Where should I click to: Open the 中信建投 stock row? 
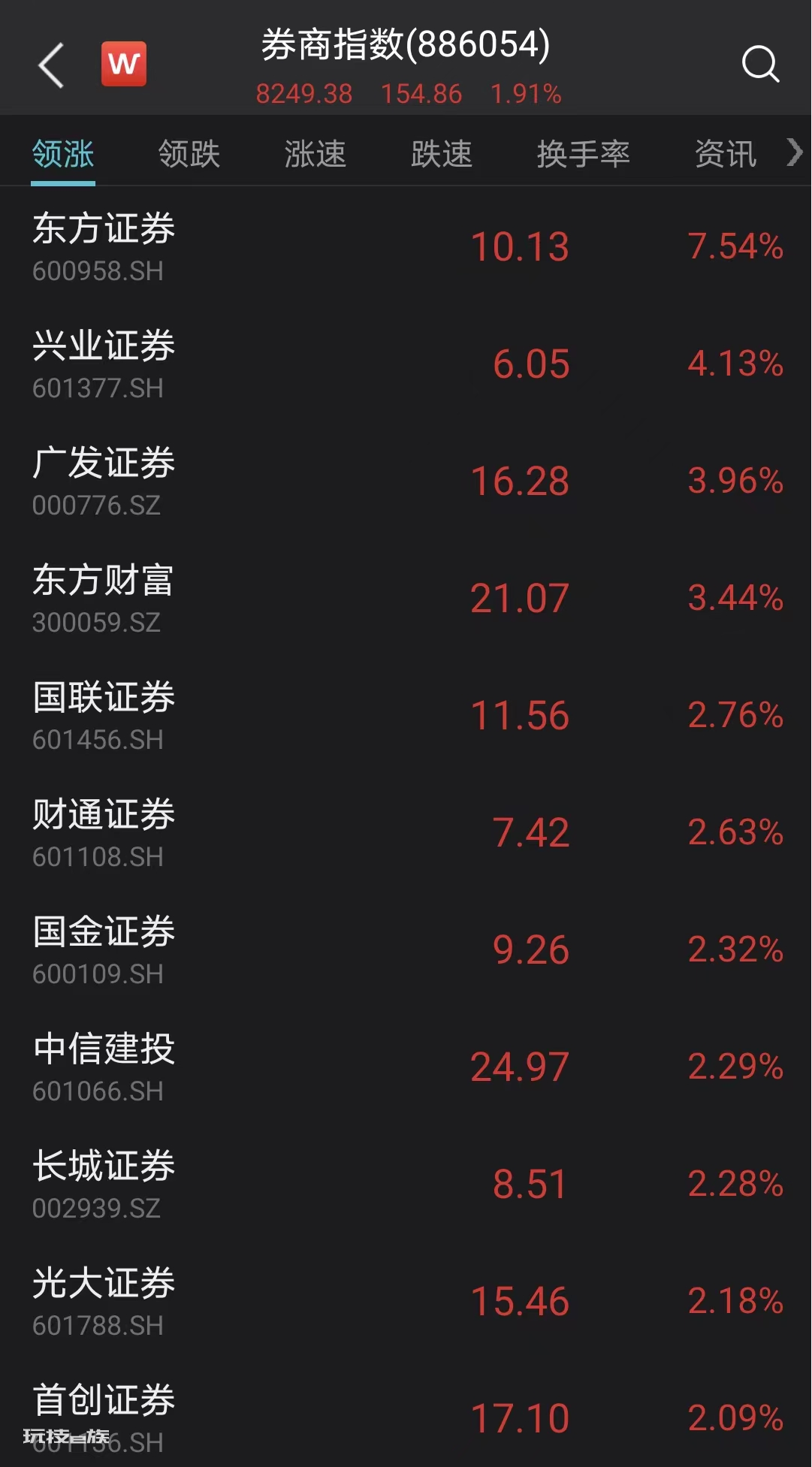(406, 1067)
